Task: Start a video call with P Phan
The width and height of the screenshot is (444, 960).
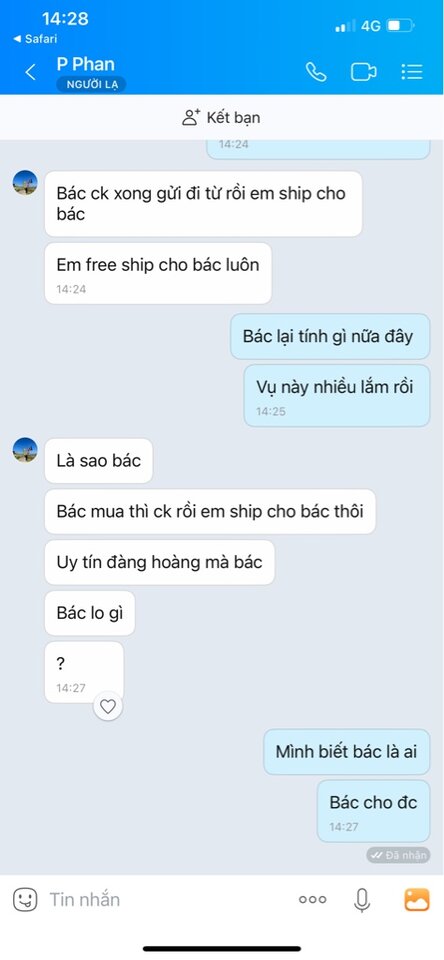Action: [364, 72]
